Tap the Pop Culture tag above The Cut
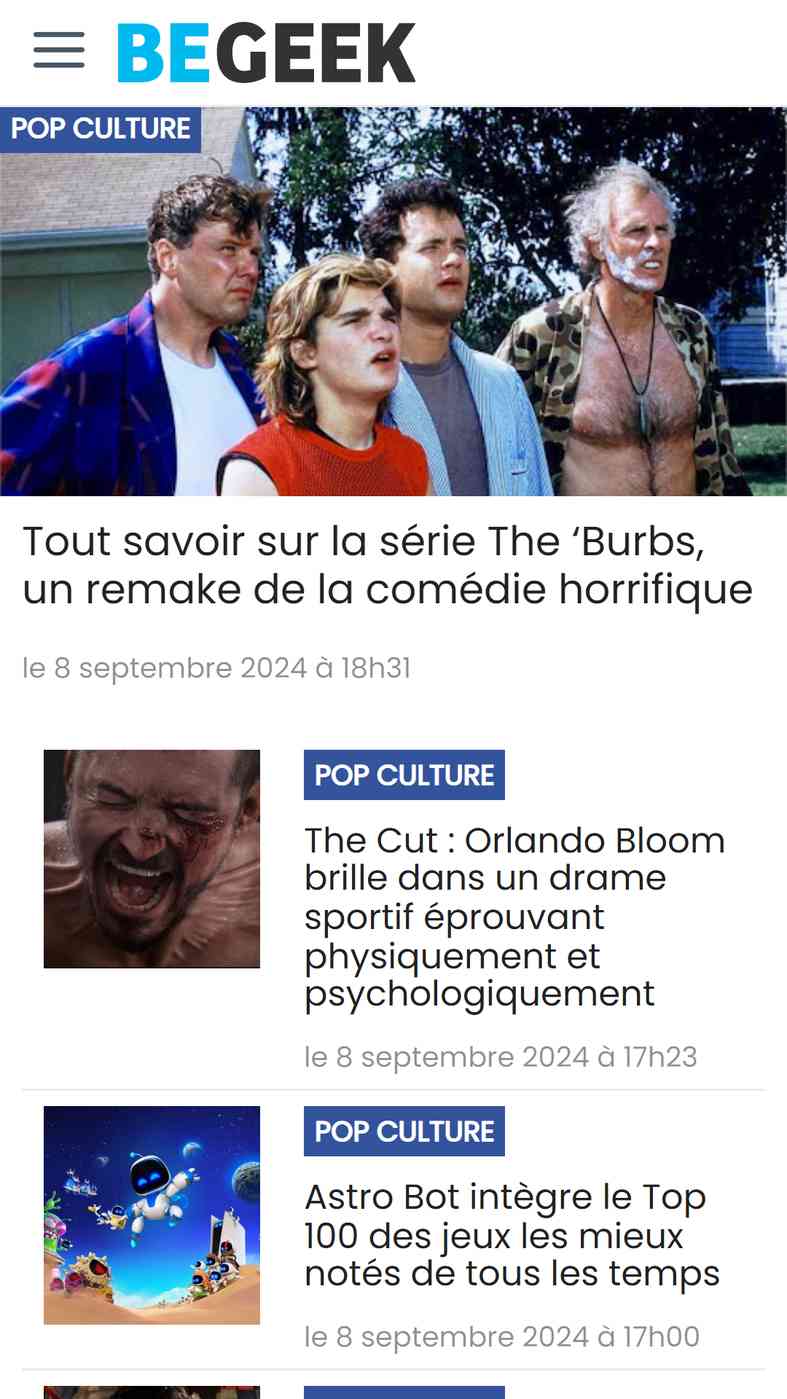Image resolution: width=787 pixels, height=1399 pixels. tap(404, 775)
